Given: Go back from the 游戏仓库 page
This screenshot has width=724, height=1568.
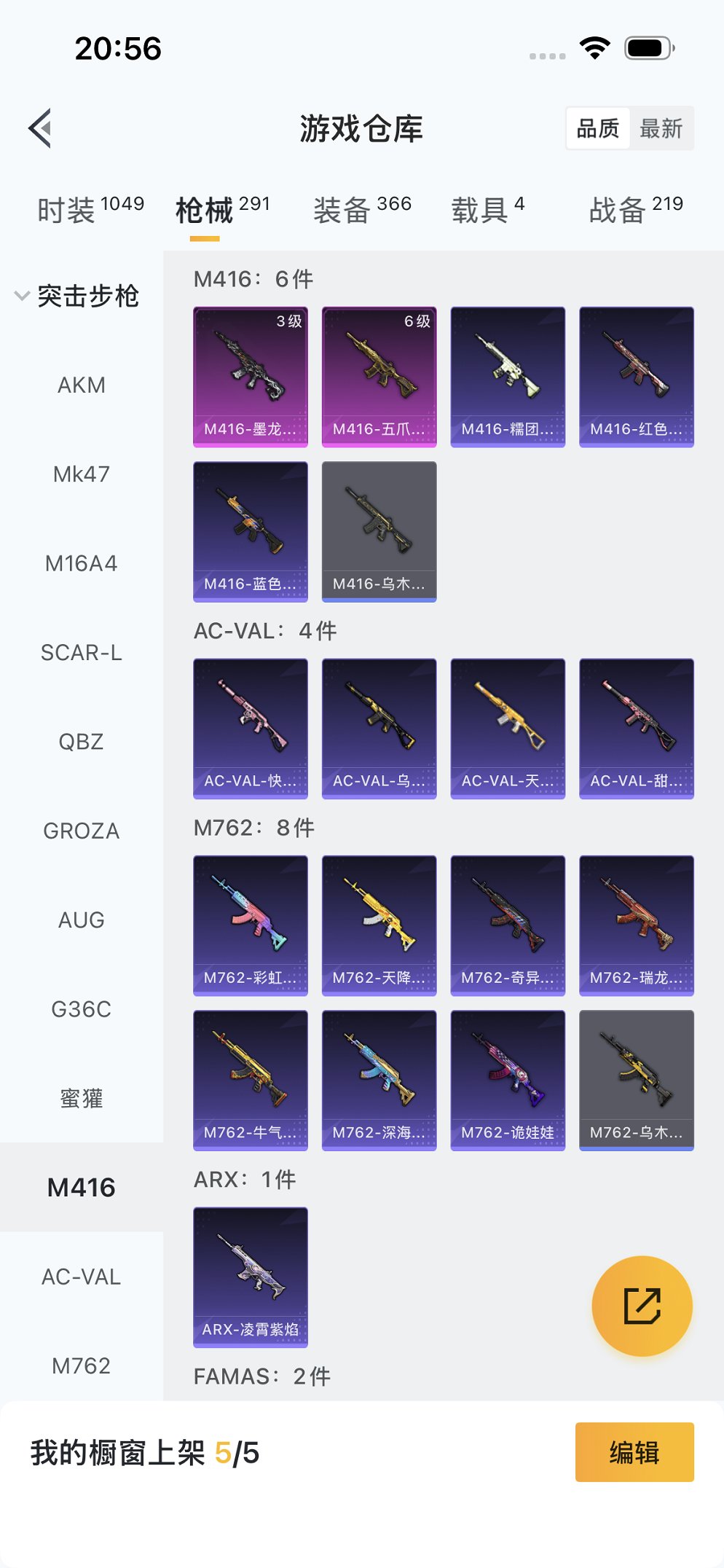Looking at the screenshot, I should click(41, 128).
